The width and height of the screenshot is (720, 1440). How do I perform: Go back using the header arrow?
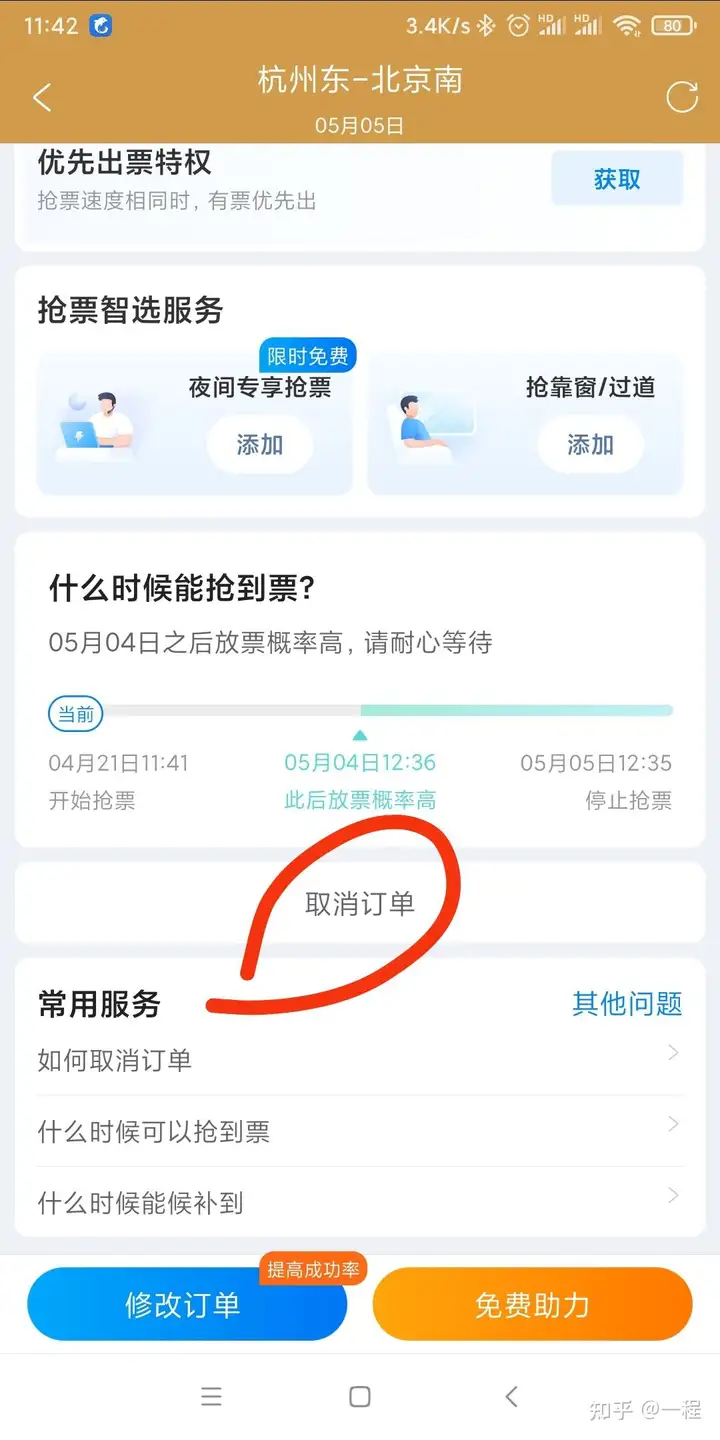[42, 98]
